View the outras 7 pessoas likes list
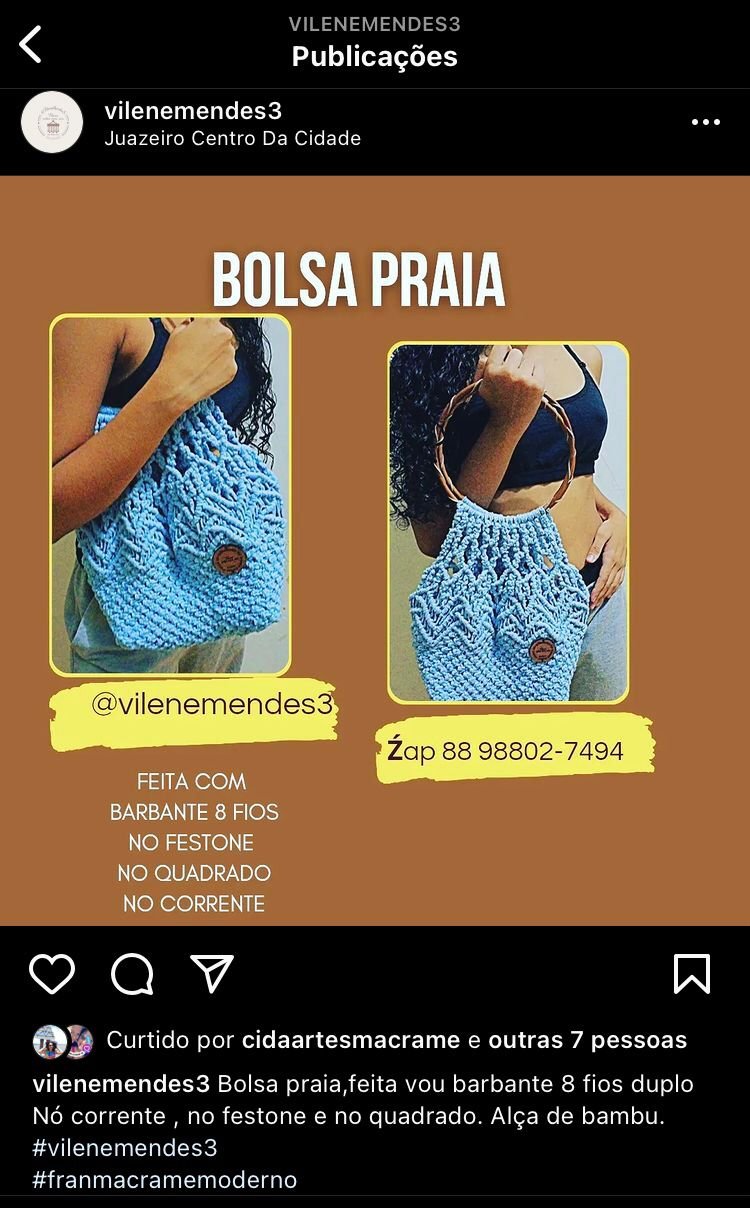Viewport: 750px width, 1208px height. (x=587, y=1040)
